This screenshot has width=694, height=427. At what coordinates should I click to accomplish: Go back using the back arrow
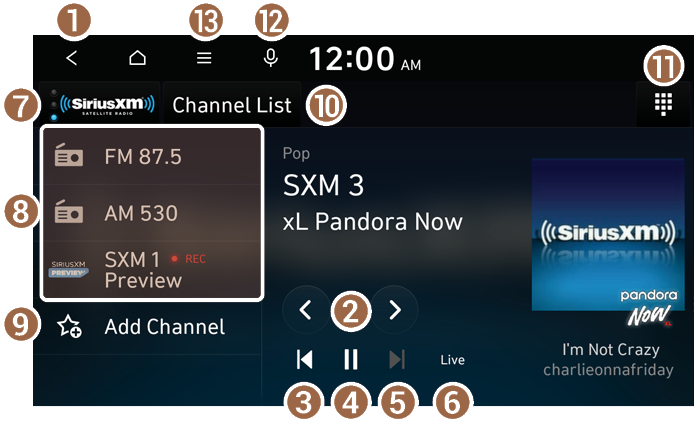point(71,58)
